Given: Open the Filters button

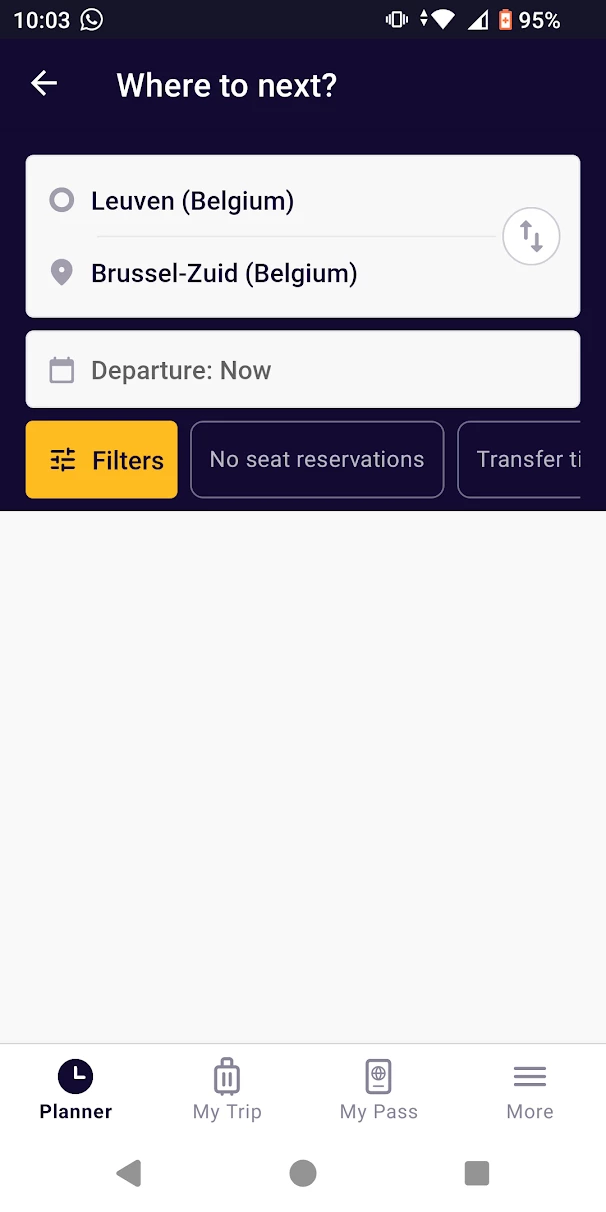Looking at the screenshot, I should [102, 460].
